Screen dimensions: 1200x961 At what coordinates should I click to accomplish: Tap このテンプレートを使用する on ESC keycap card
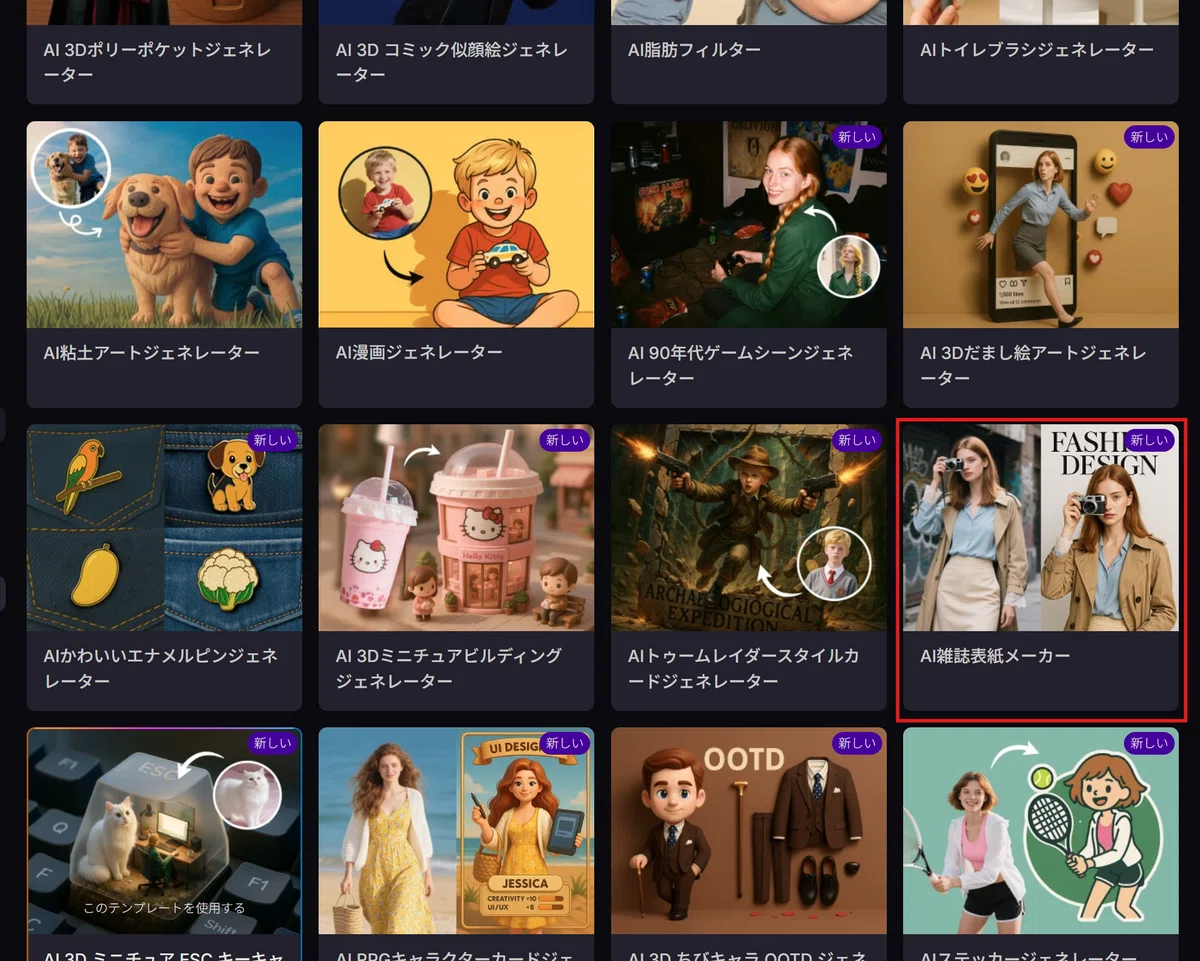point(164,908)
